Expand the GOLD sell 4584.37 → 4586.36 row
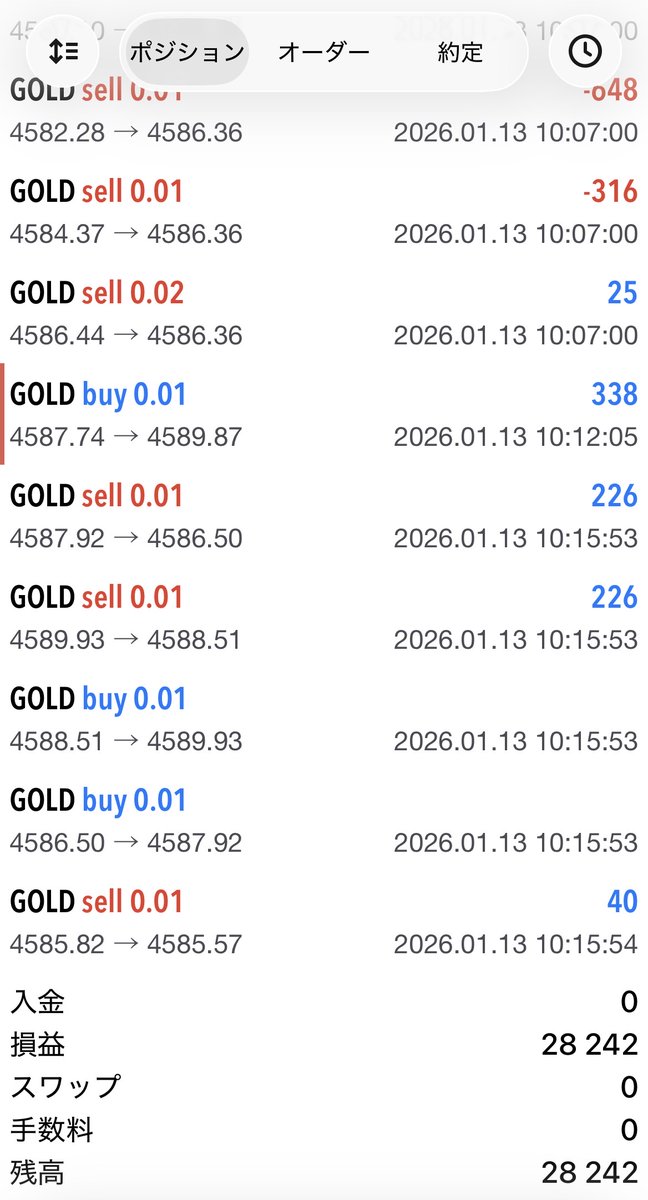The image size is (648, 1200). pyautogui.click(x=324, y=212)
